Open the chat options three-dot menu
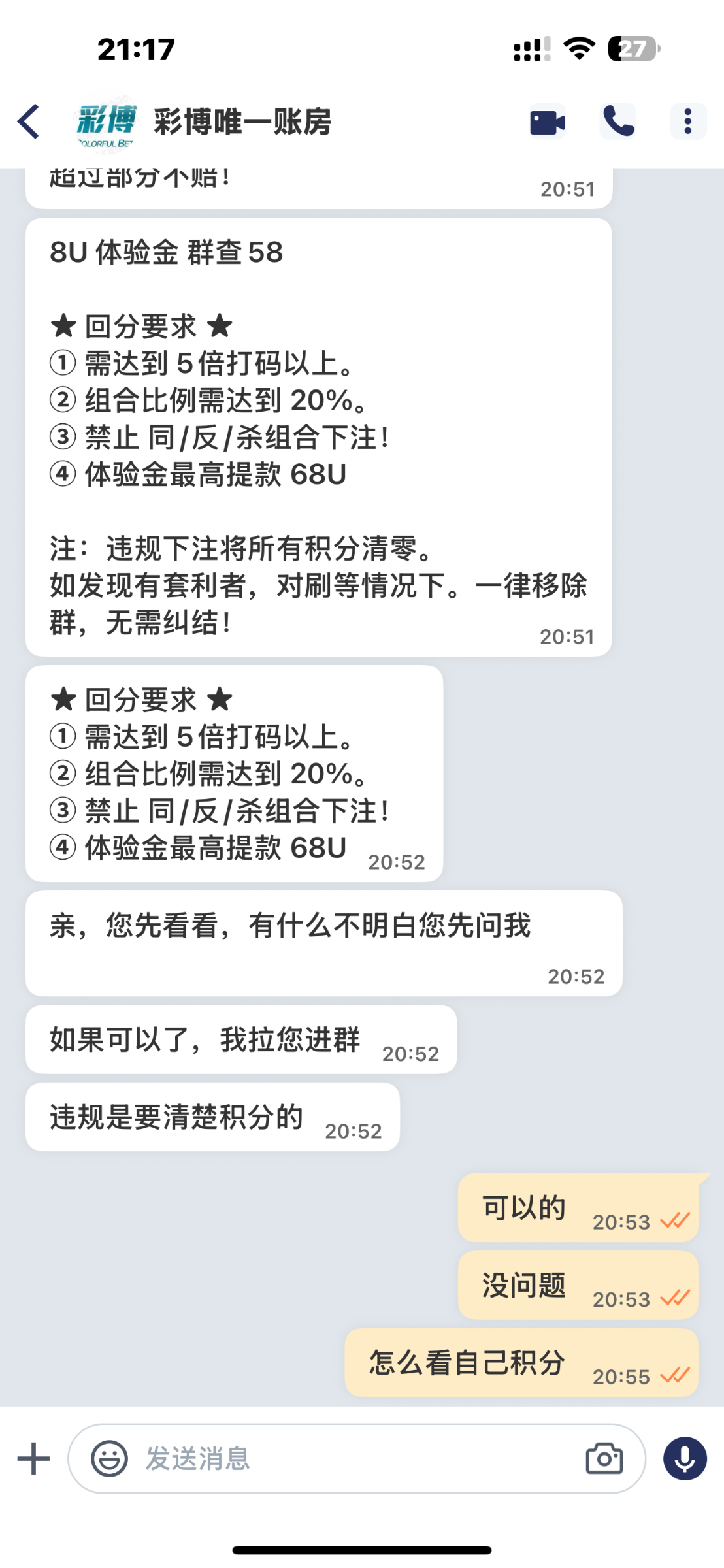Image resolution: width=724 pixels, height=1568 pixels. click(687, 120)
